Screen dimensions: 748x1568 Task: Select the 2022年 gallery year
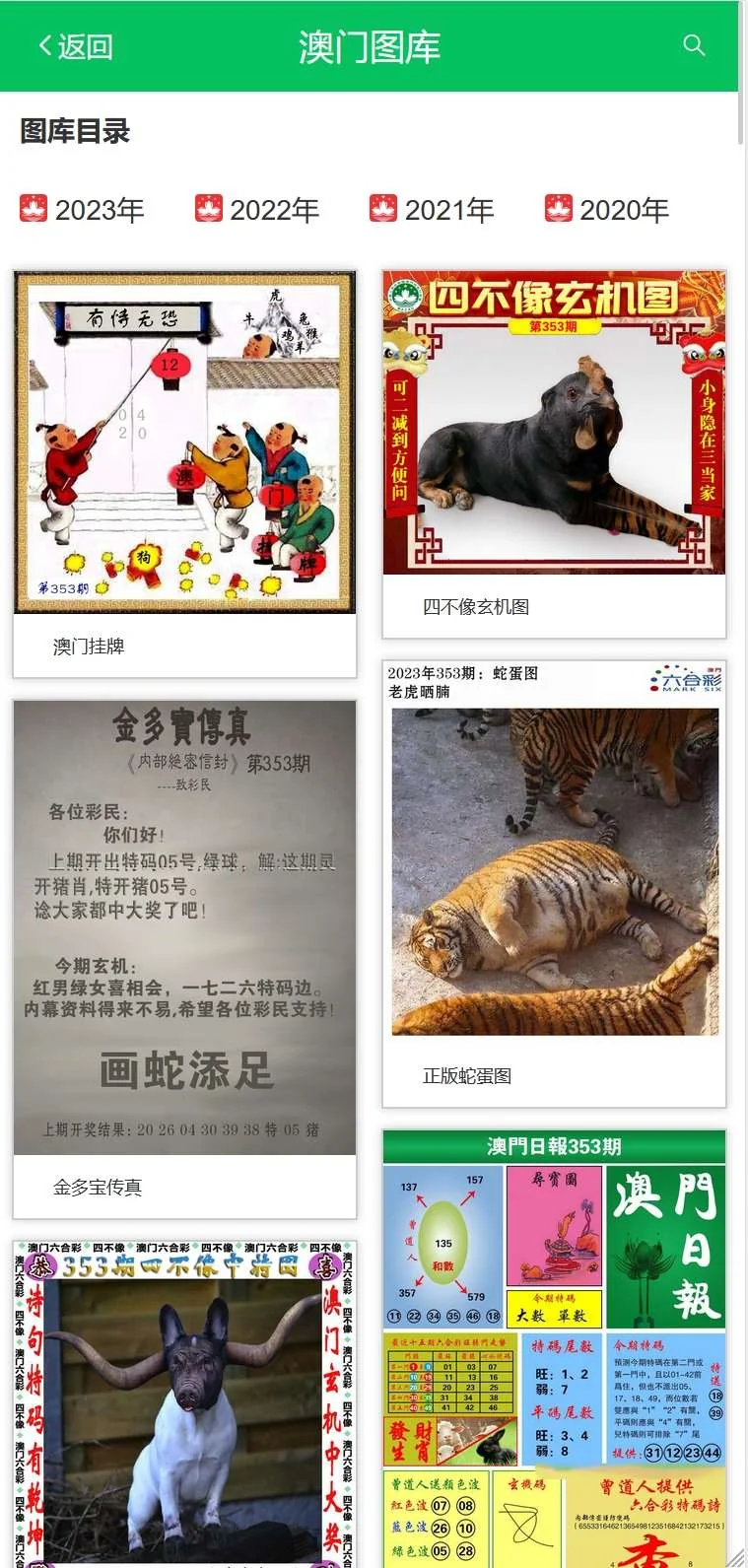pos(257,209)
